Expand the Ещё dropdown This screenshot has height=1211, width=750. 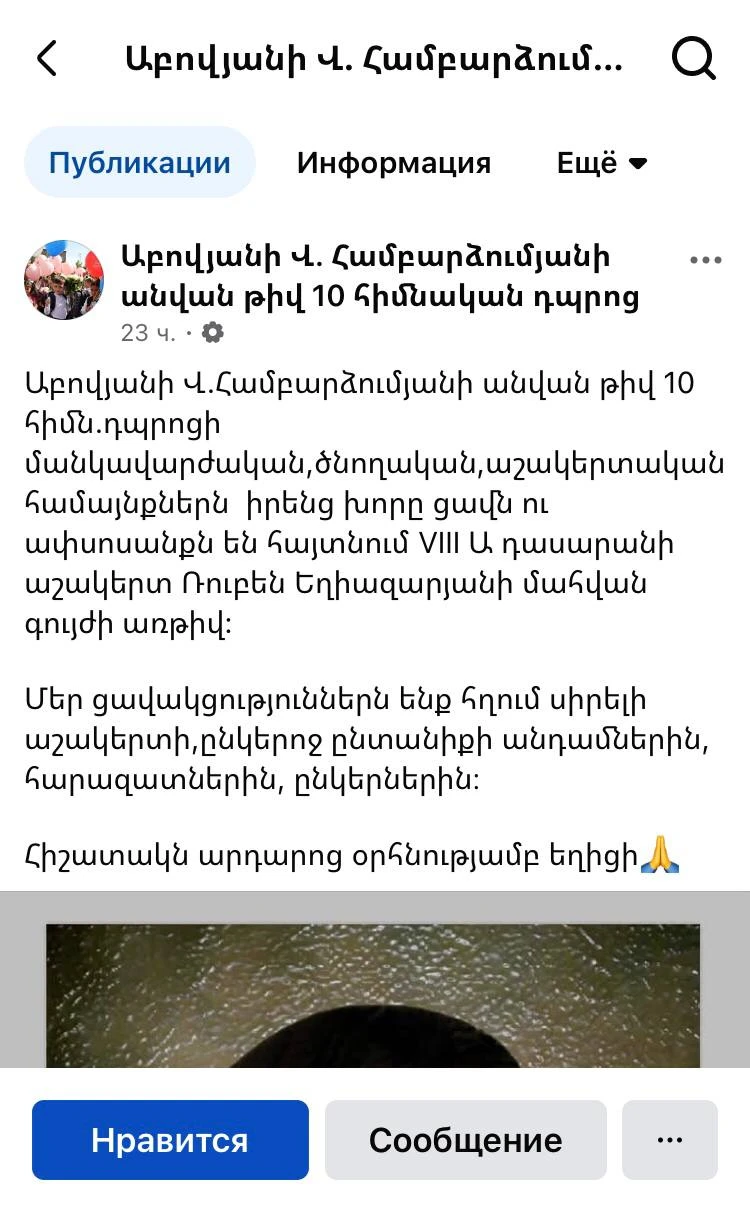[602, 163]
